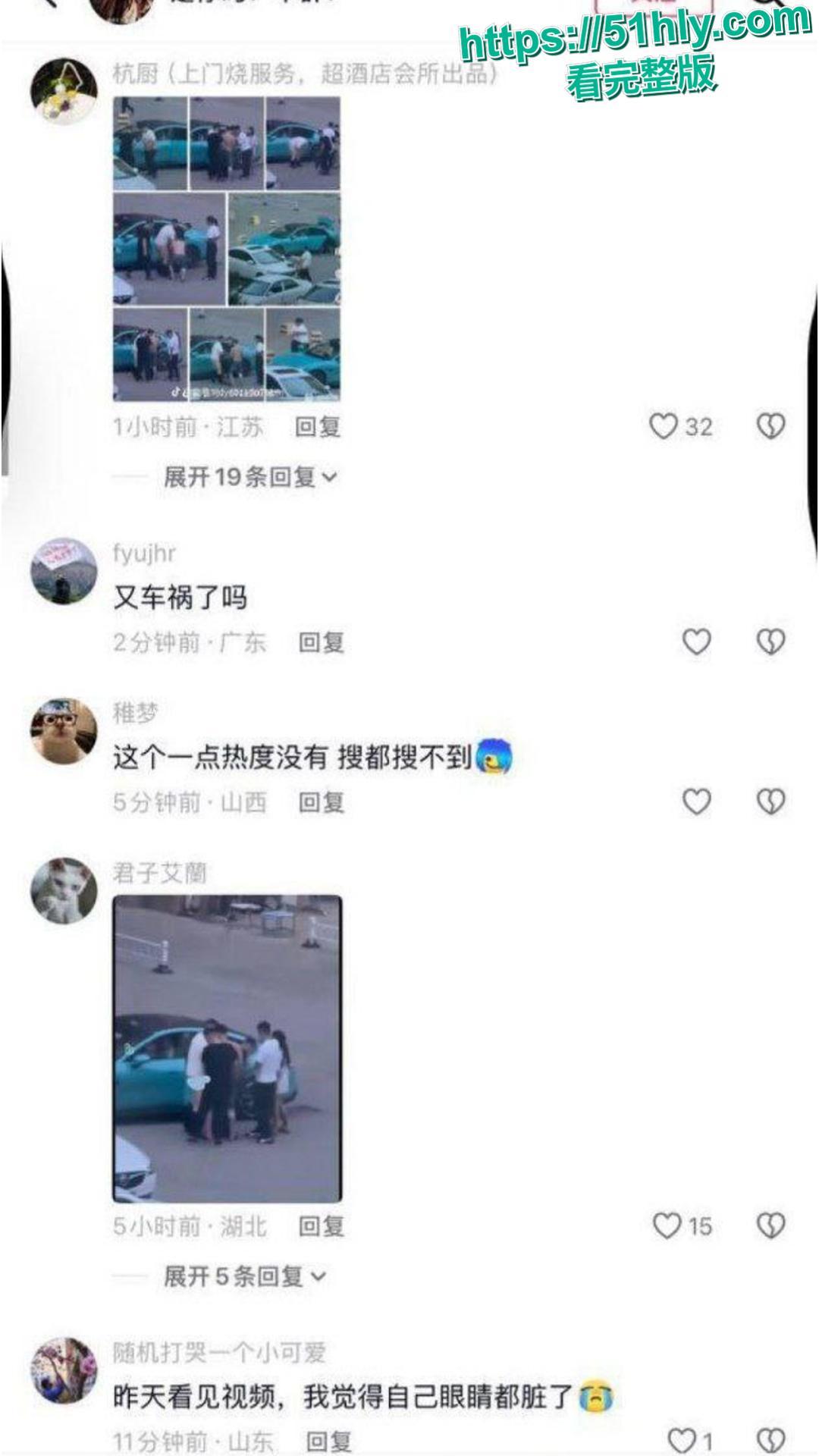Dislike the comment by 杭厨
The height and width of the screenshot is (1456, 819).
click(x=770, y=427)
